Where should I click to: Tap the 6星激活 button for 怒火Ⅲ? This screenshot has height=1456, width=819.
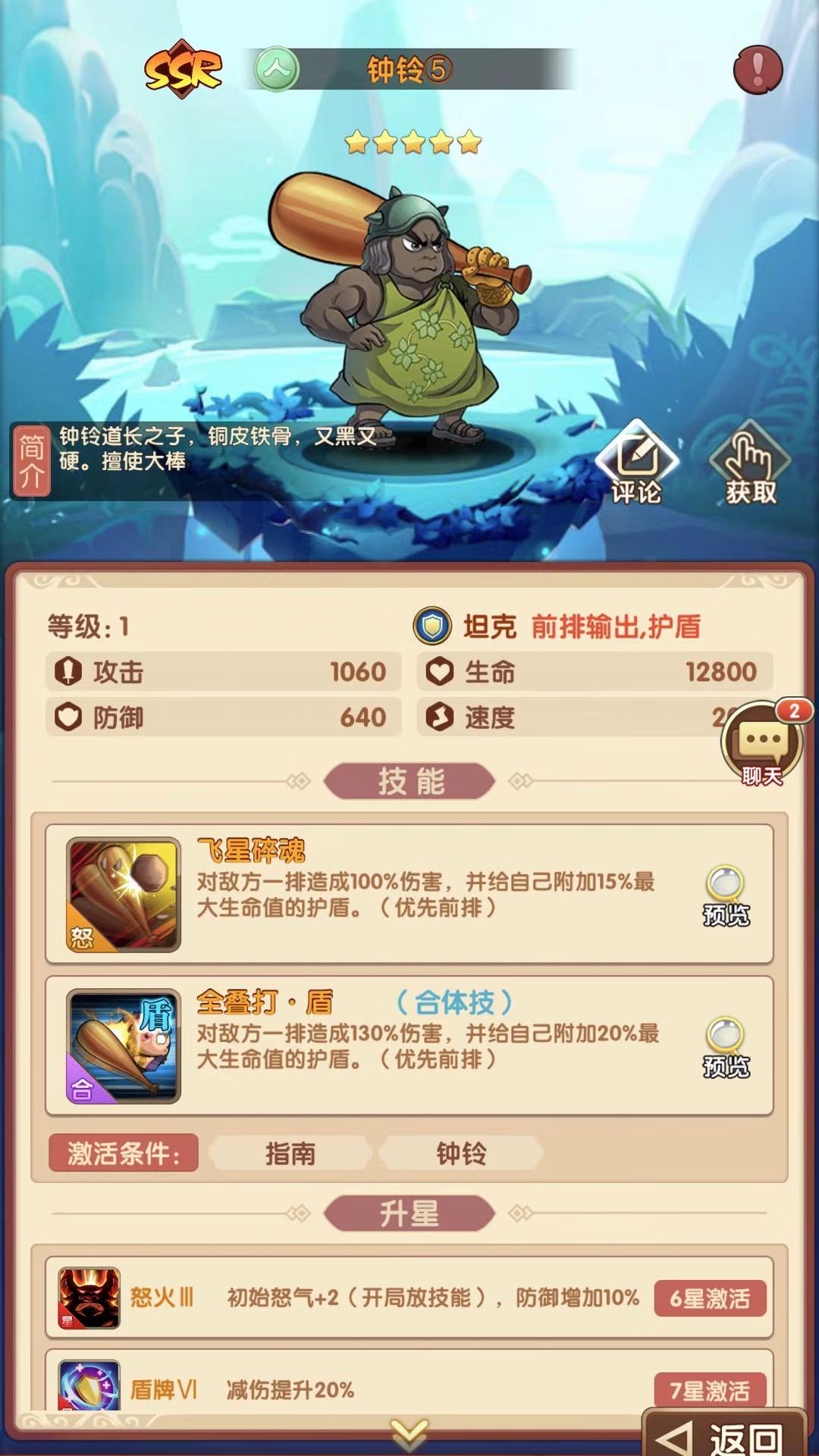point(710,1298)
